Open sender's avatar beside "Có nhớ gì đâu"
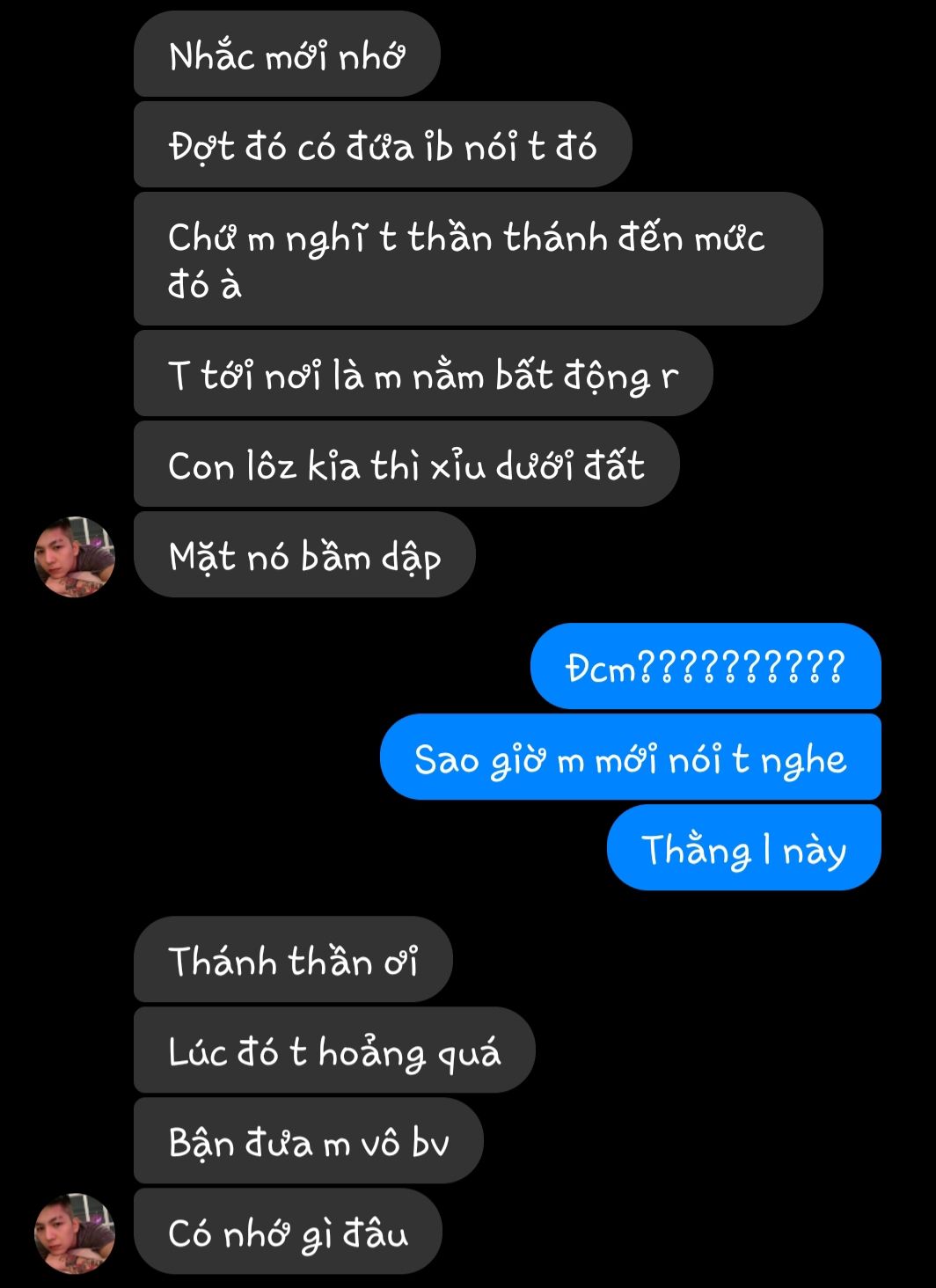Viewport: 936px width, 1288px height. point(75,1233)
